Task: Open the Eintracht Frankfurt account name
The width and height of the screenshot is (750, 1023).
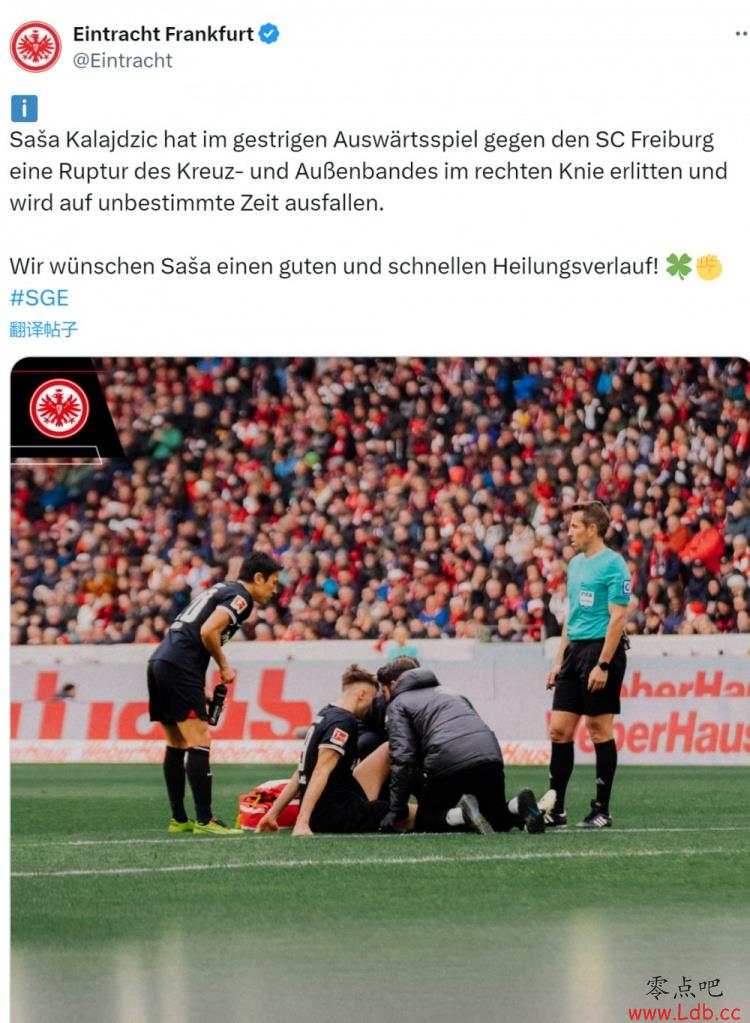Action: click(x=163, y=34)
